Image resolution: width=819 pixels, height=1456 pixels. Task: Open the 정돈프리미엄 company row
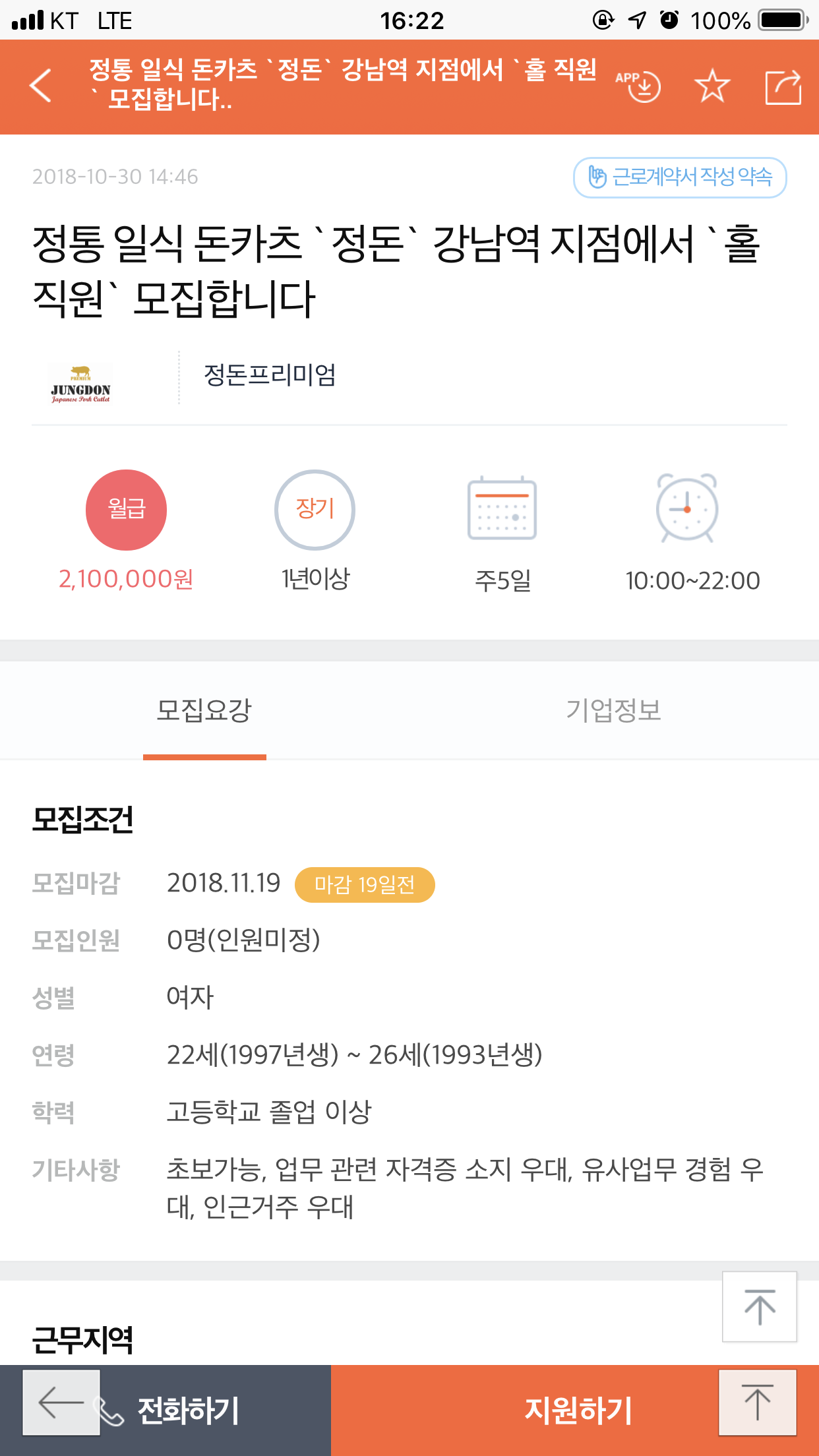[409, 377]
